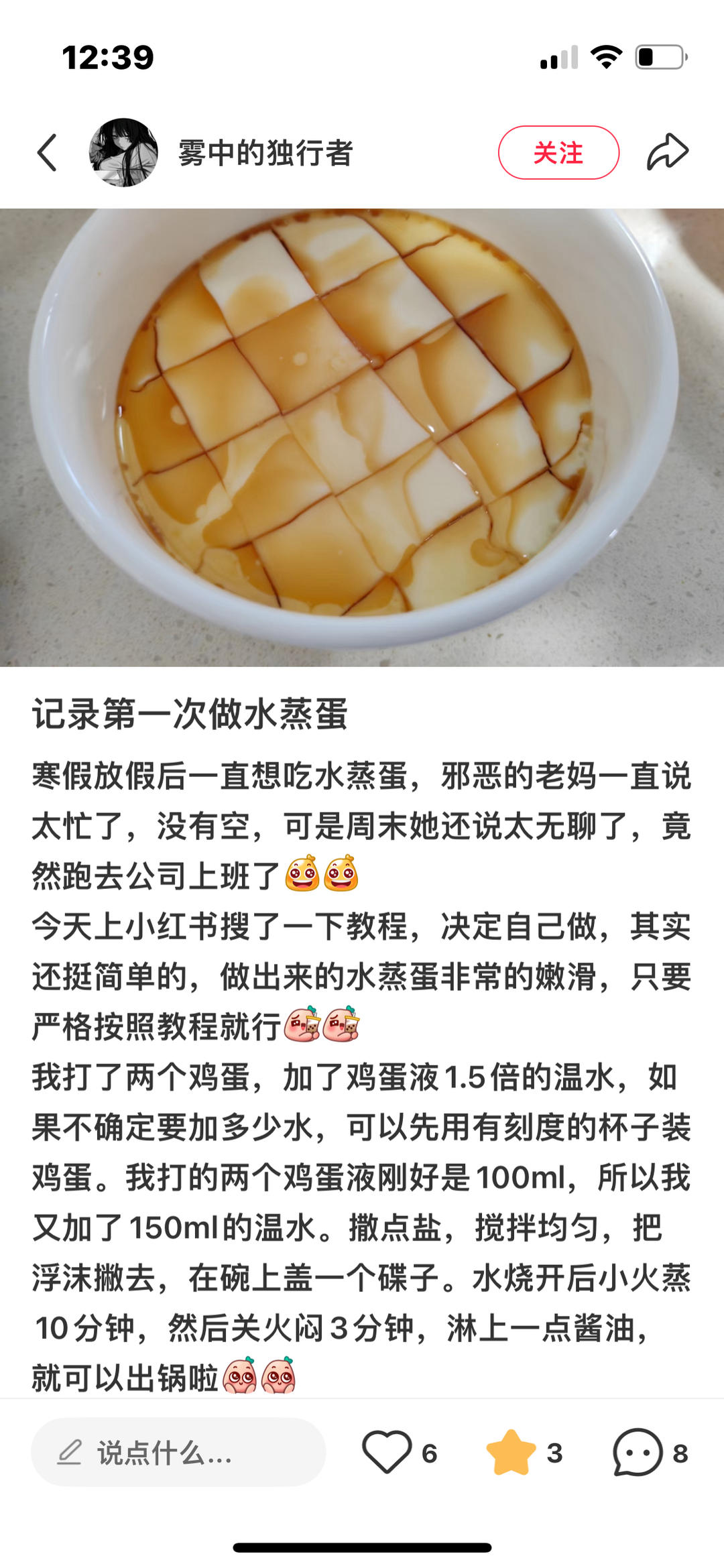
Task: Toggle the star favorite icon
Action: click(x=511, y=1452)
